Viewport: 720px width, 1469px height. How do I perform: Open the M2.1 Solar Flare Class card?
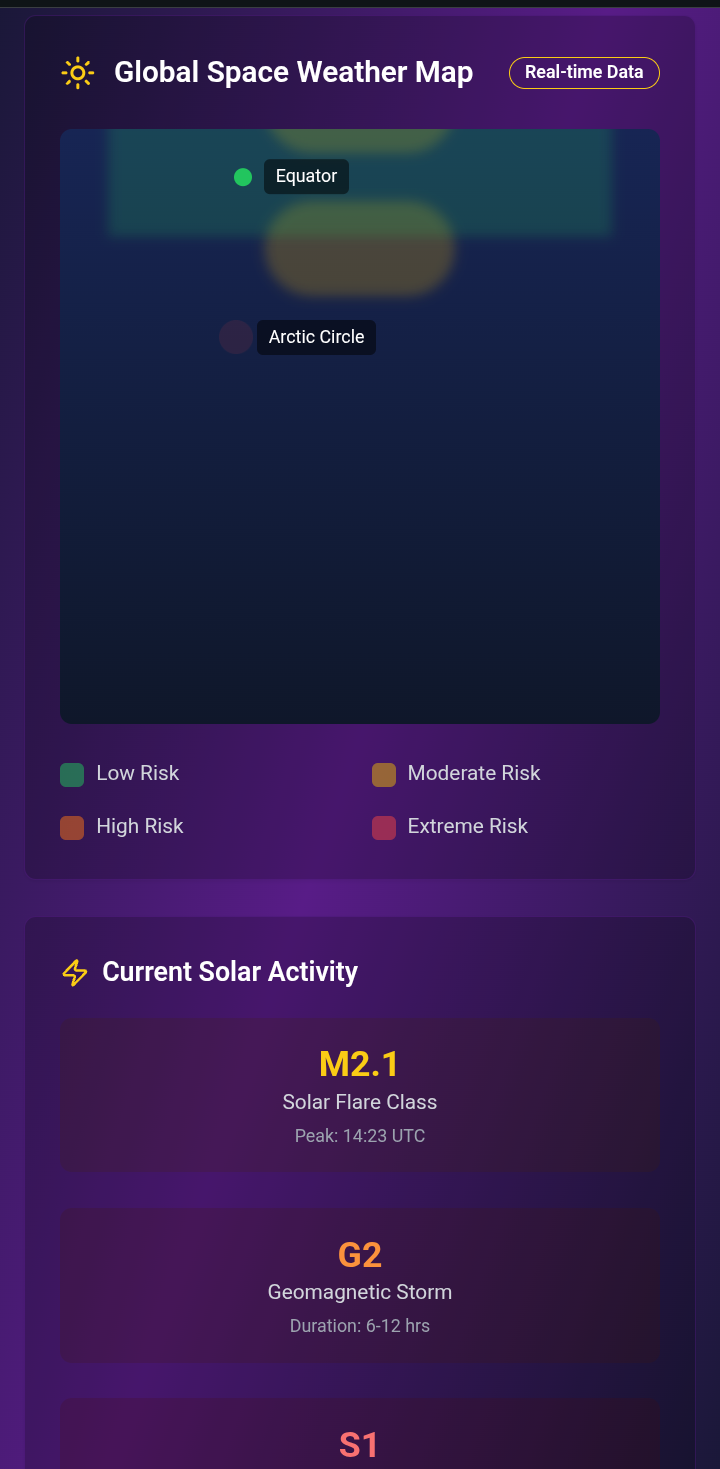coord(360,1095)
